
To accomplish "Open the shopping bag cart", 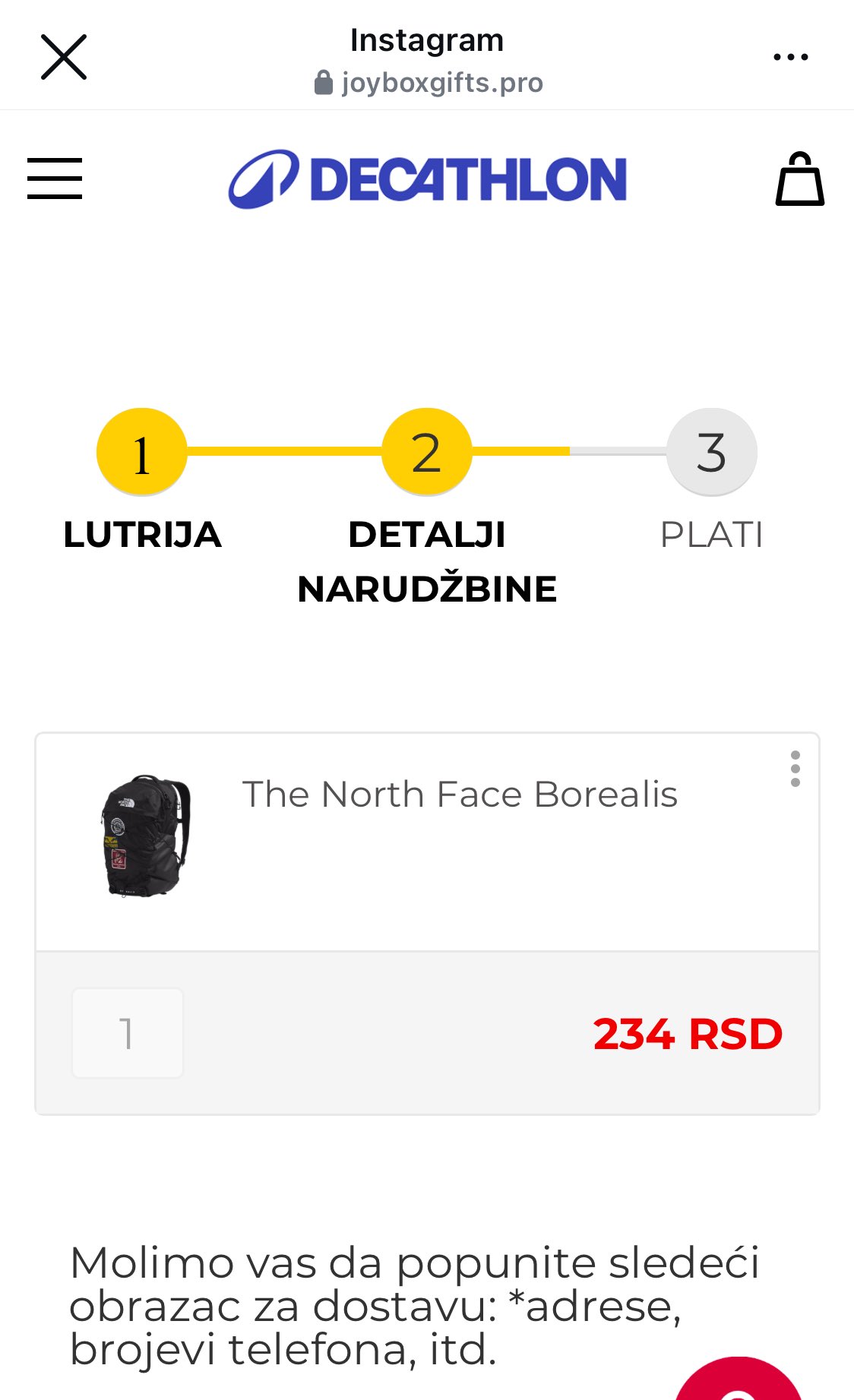I will (x=799, y=179).
